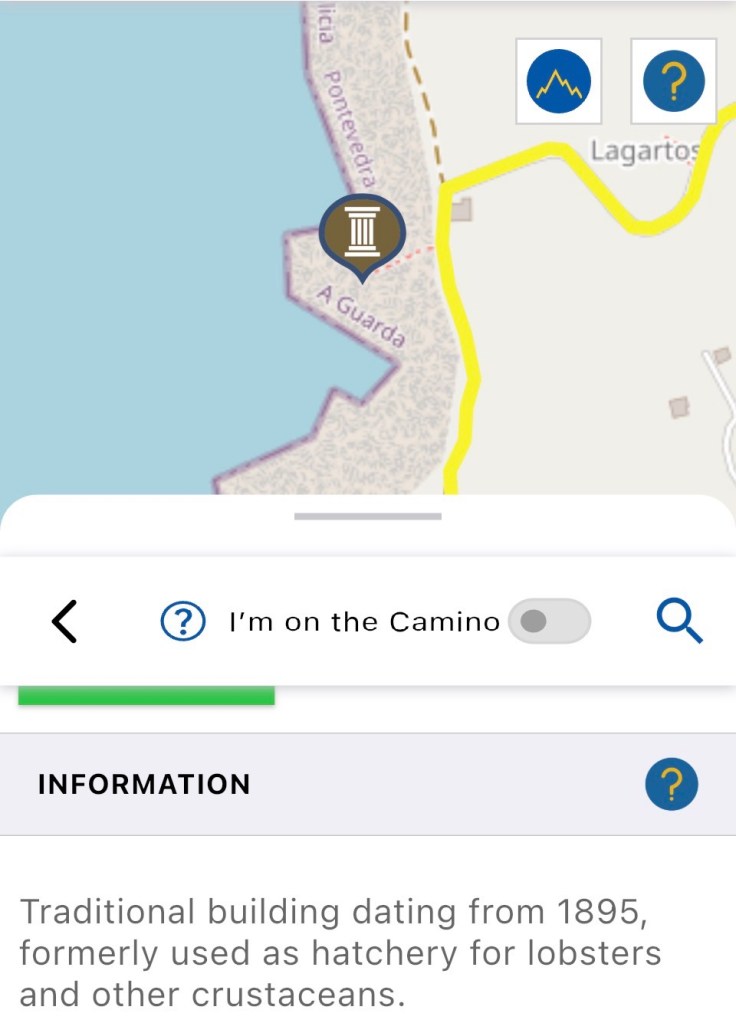Go back with the left arrow

click(x=64, y=622)
